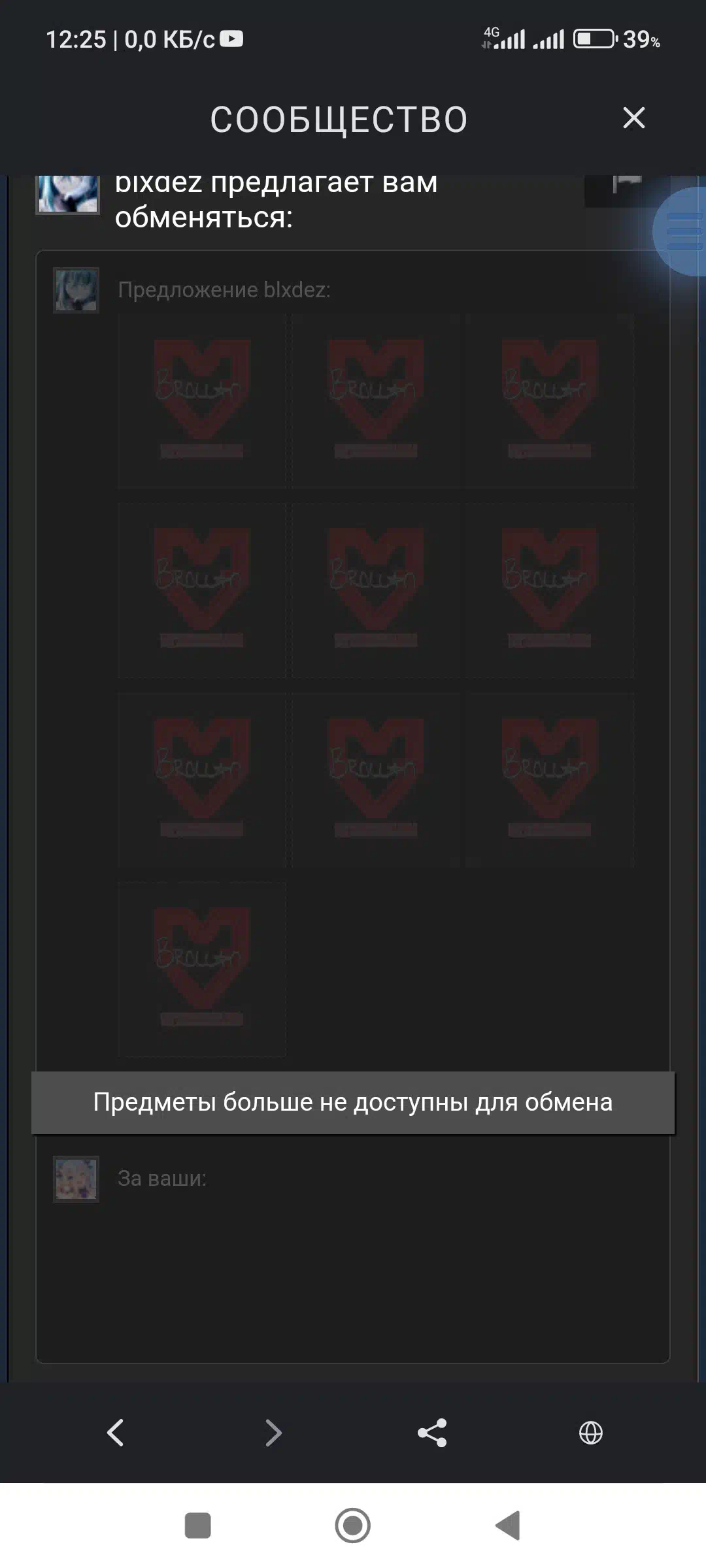Go forward with the browser forward arrow
Viewport: 706px width, 1568px height.
(x=273, y=1433)
